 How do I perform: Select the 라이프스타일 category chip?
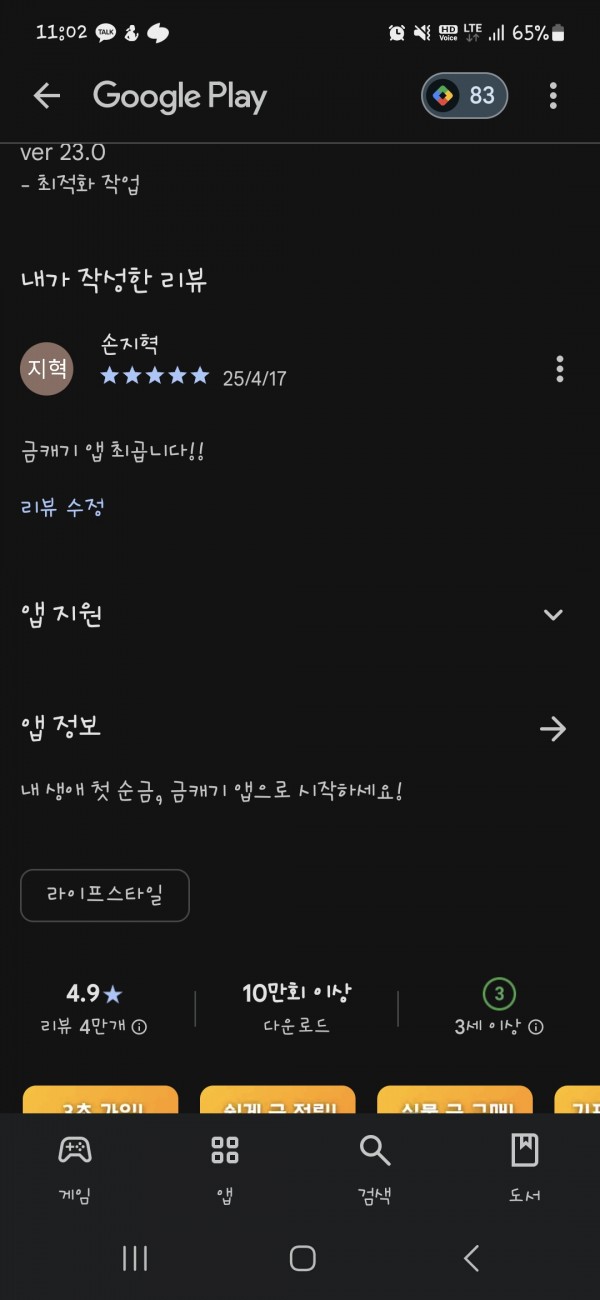tap(105, 895)
